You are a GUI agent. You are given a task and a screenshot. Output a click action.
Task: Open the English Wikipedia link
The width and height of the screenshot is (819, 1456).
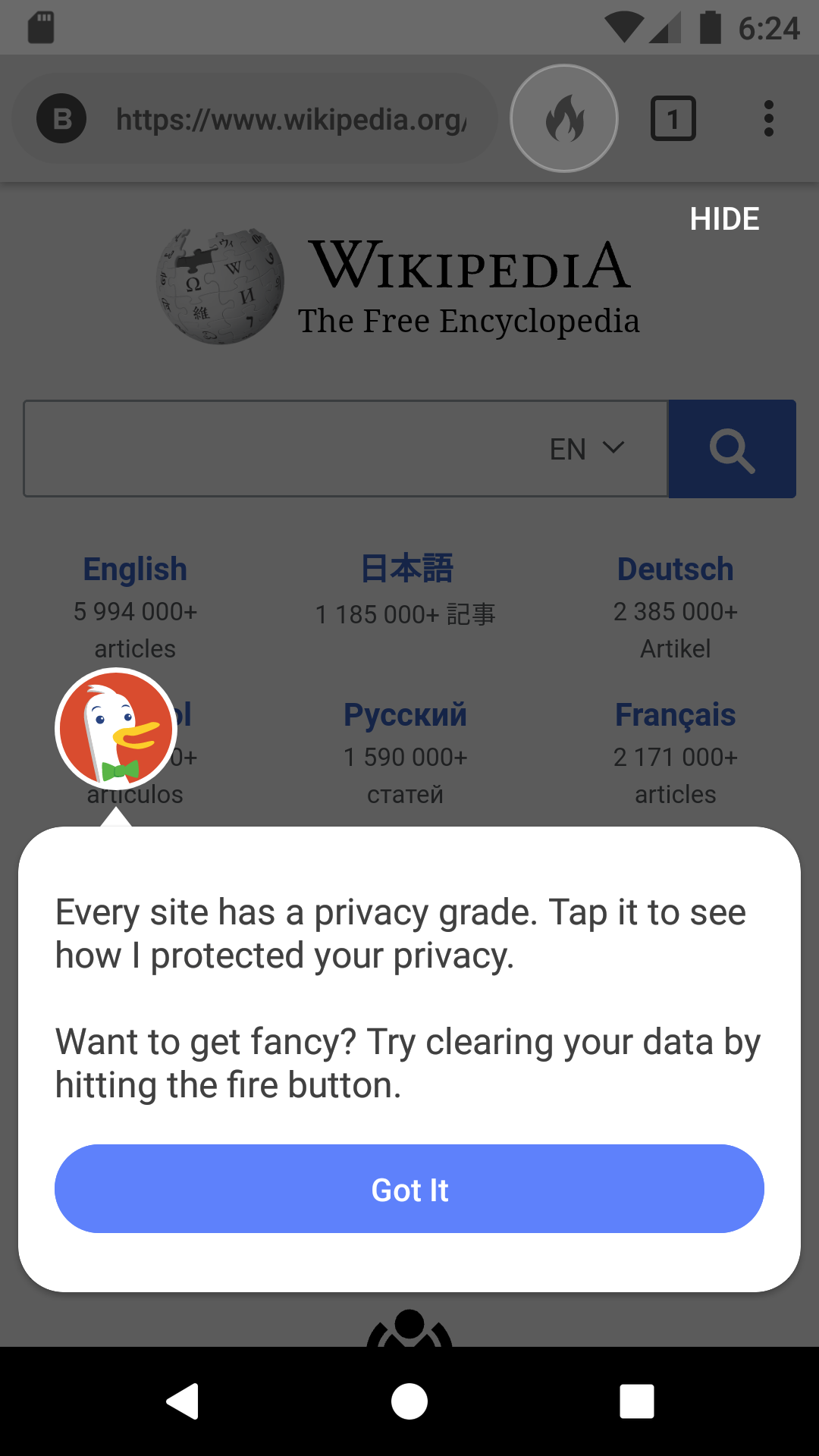(135, 570)
